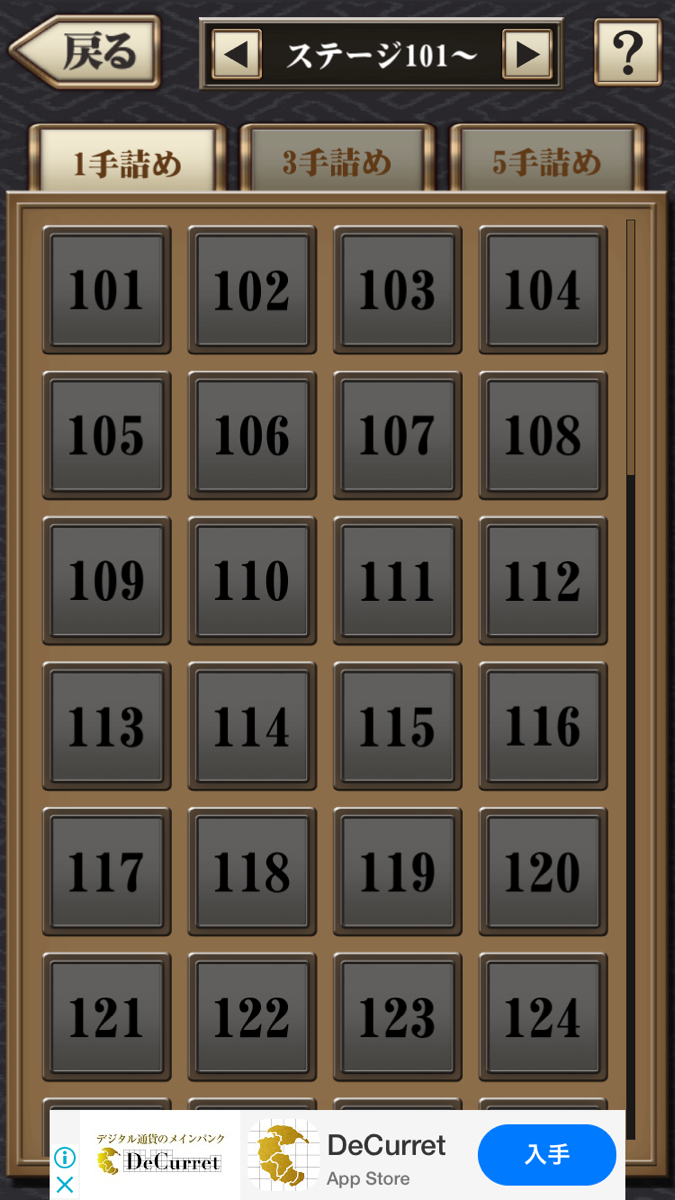Screen dimensions: 675x1200
Task: Open the help question mark
Action: point(627,52)
